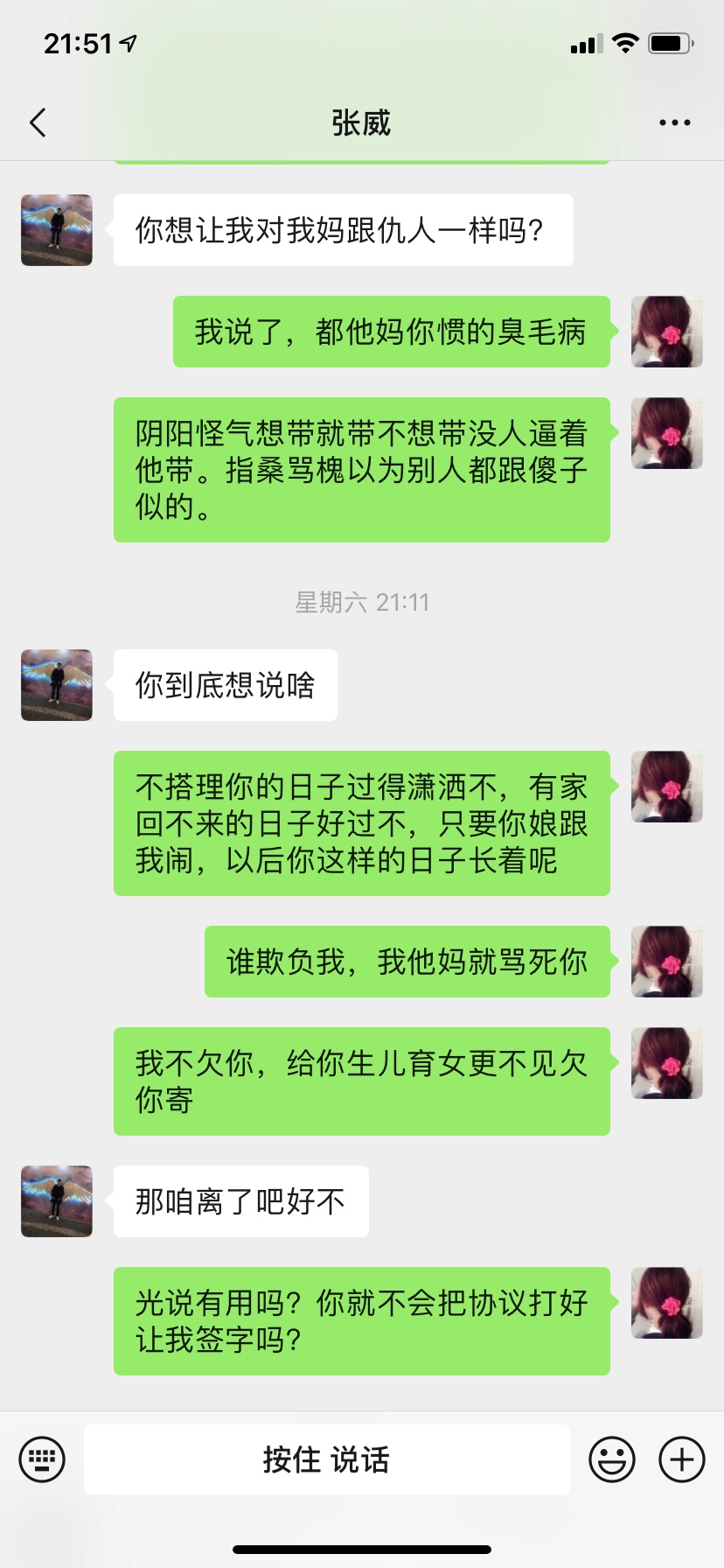
Task: Open the chat info overflow menu
Action: pos(674,122)
